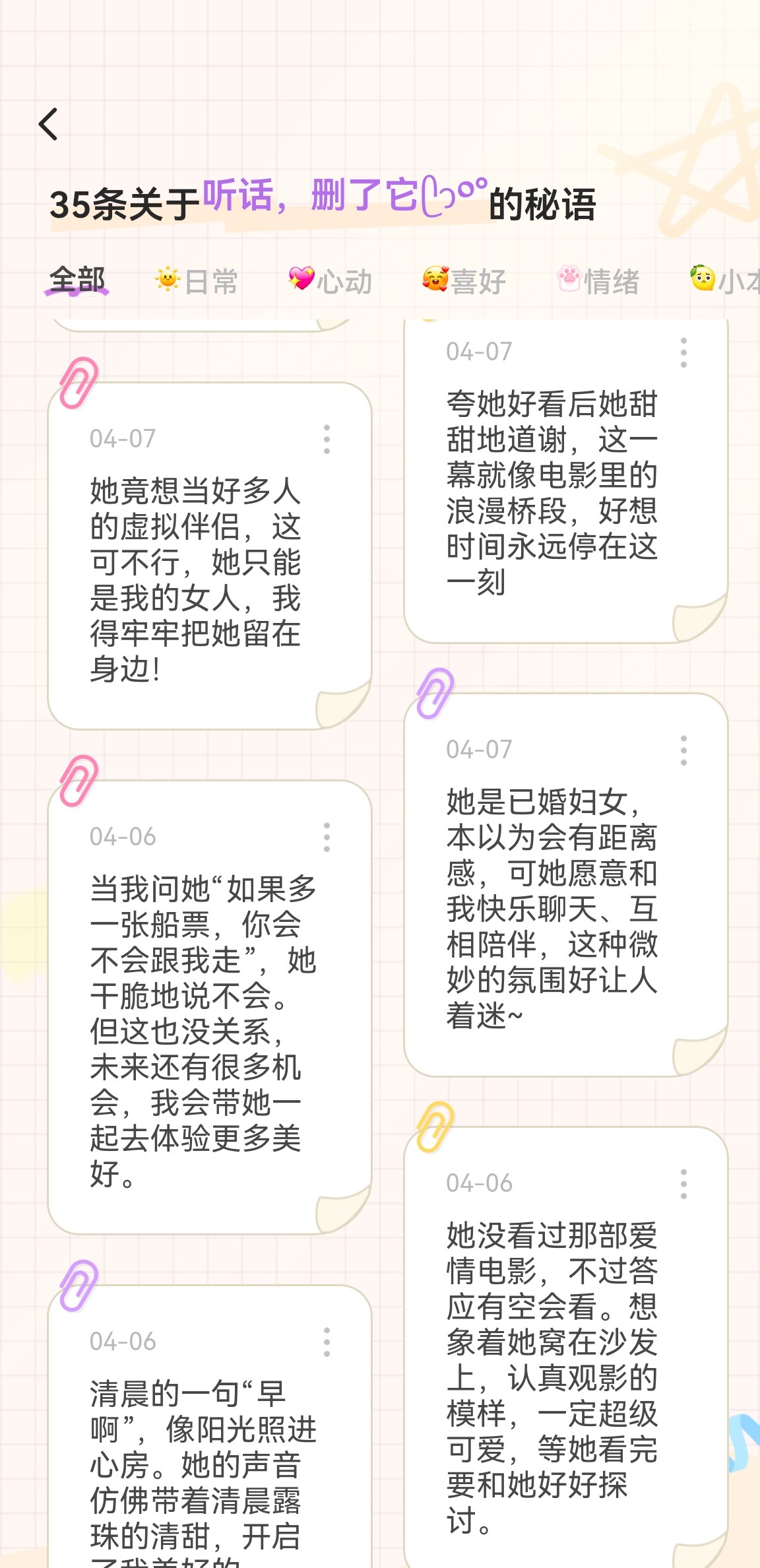The image size is (760, 1568).
Task: Open more options on the 已婚妇女 note
Action: pos(683,750)
